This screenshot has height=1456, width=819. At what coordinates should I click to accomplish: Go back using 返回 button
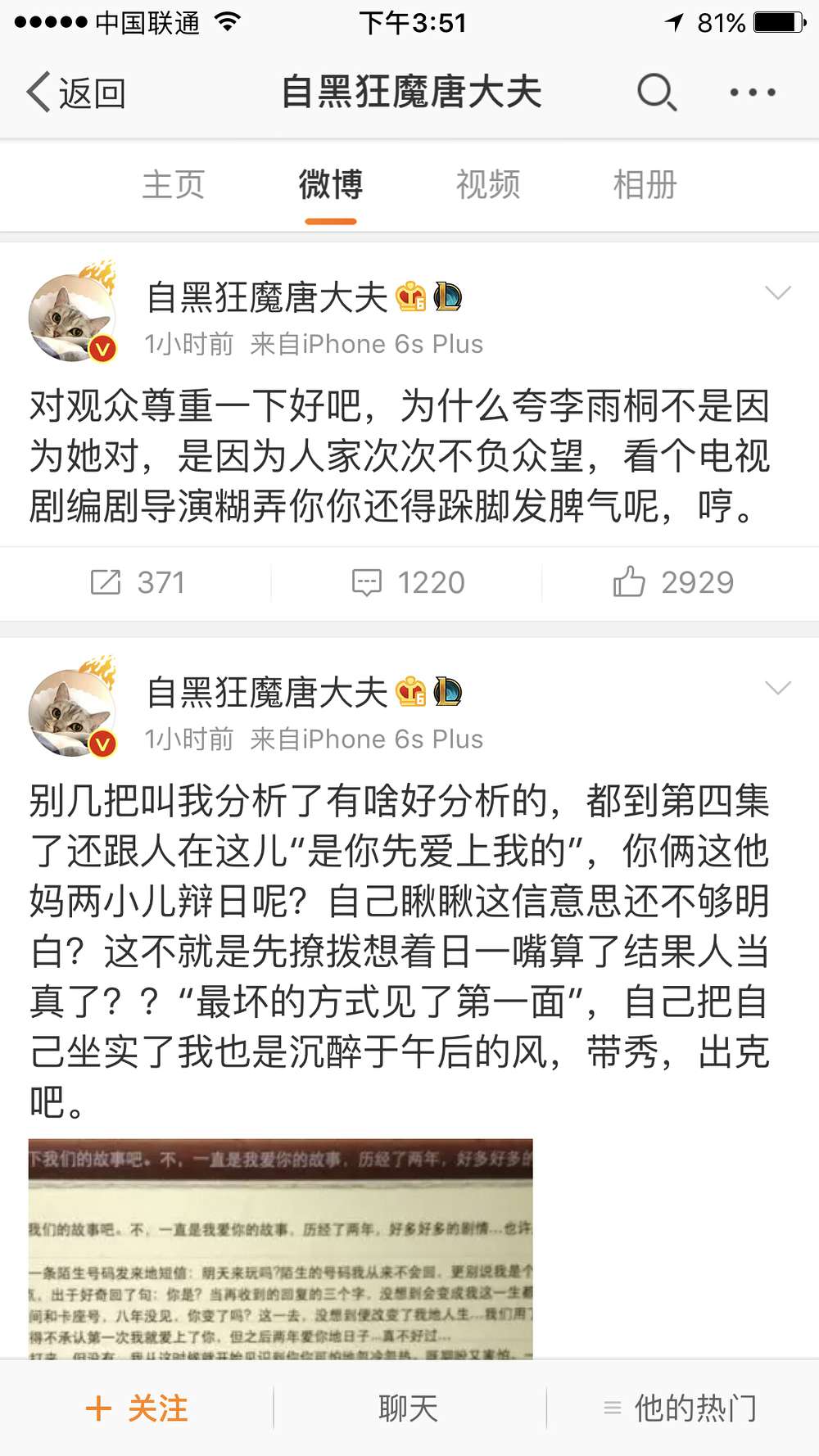(x=76, y=93)
